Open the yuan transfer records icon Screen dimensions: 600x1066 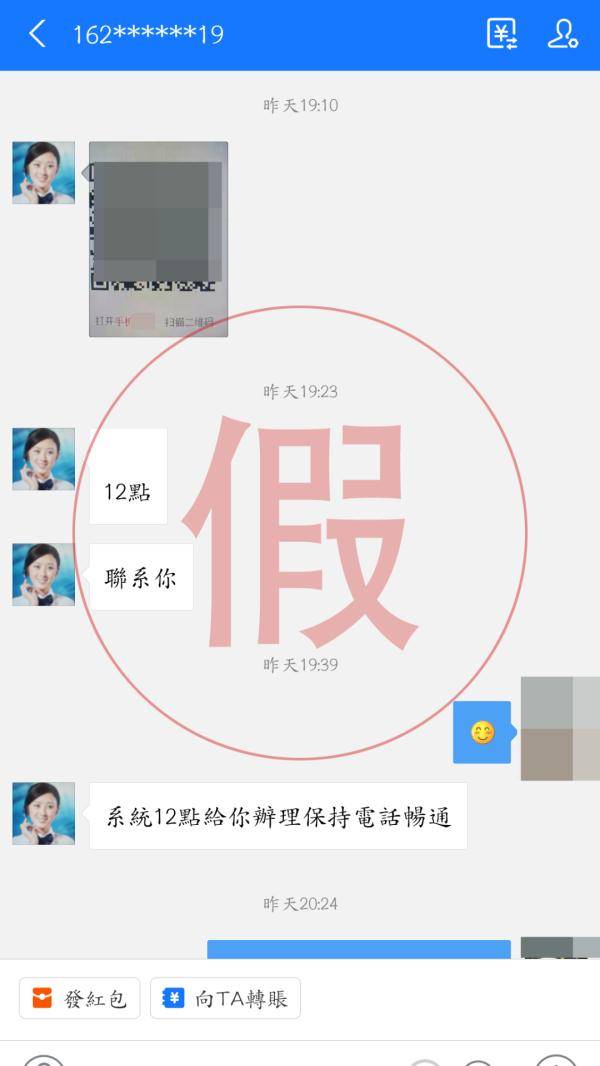tap(502, 33)
